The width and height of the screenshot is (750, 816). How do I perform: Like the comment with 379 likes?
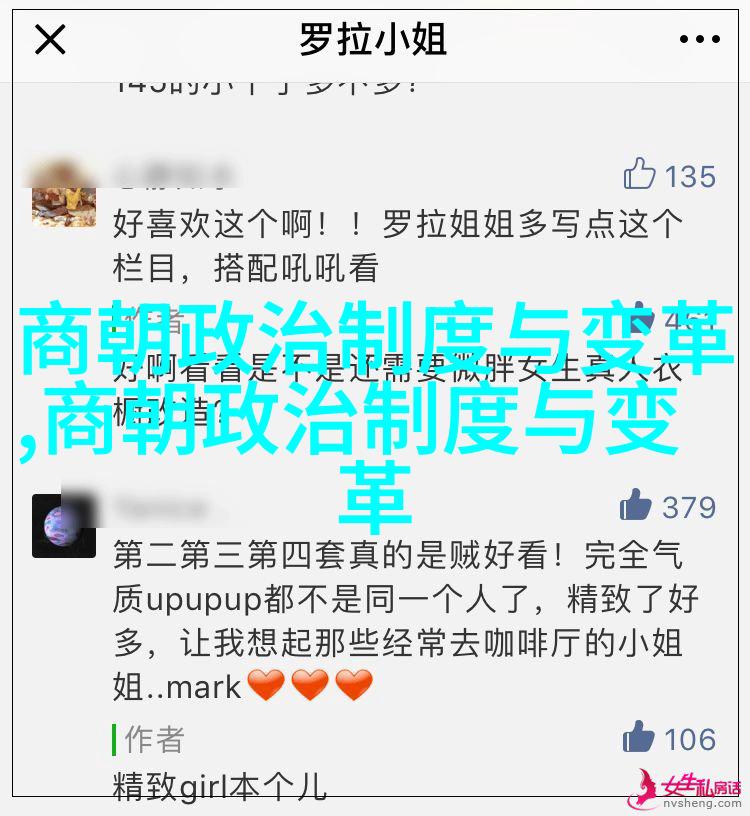click(x=636, y=506)
